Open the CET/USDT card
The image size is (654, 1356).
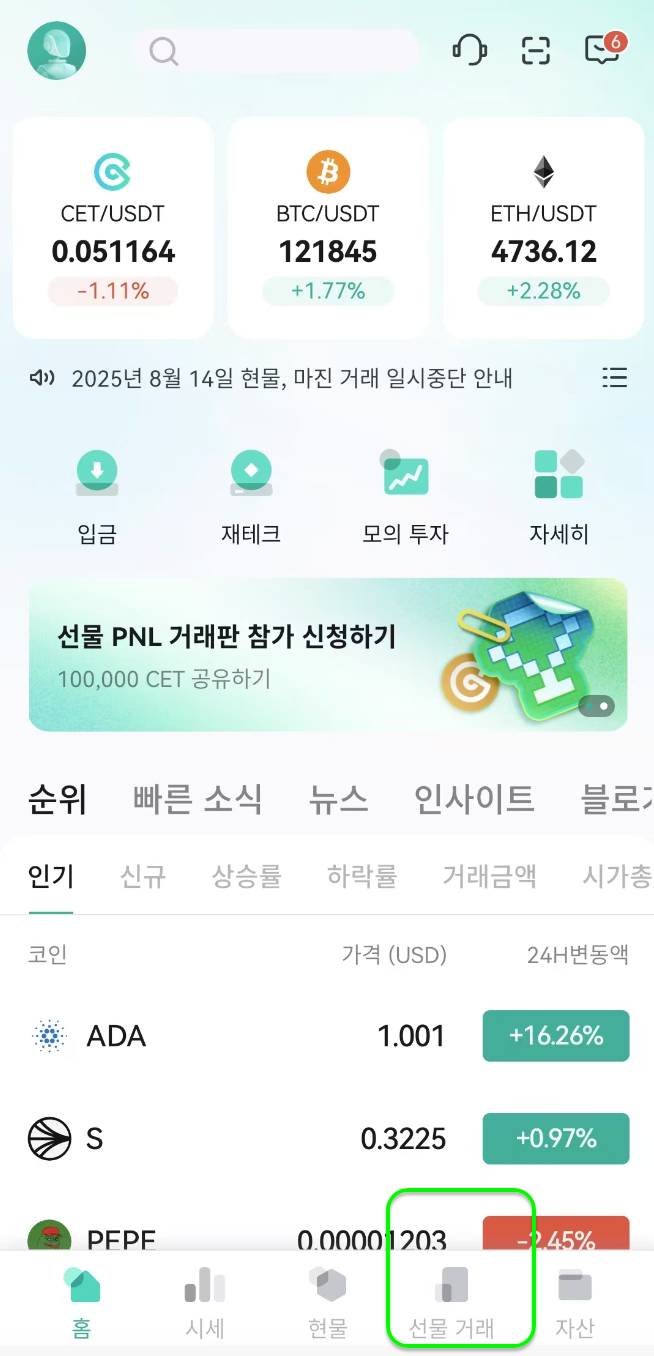point(113,228)
